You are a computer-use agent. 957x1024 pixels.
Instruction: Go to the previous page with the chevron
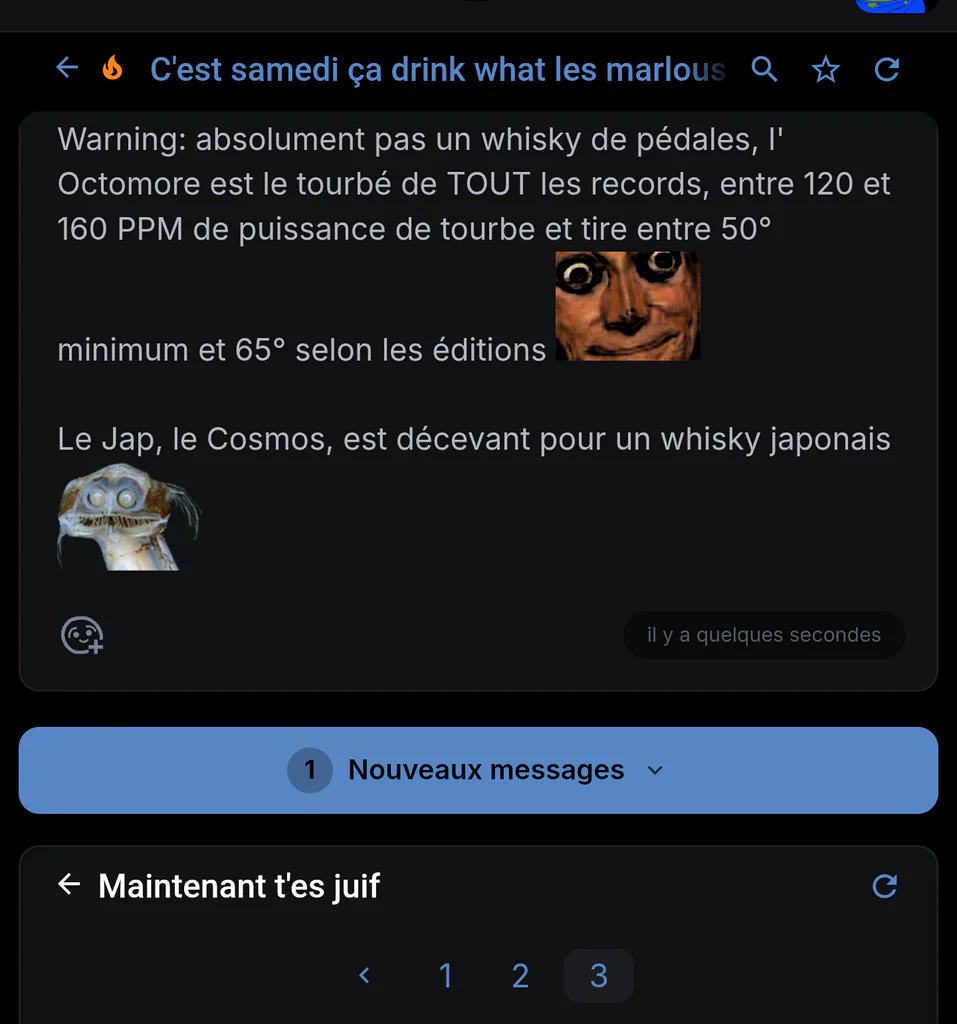click(365, 976)
